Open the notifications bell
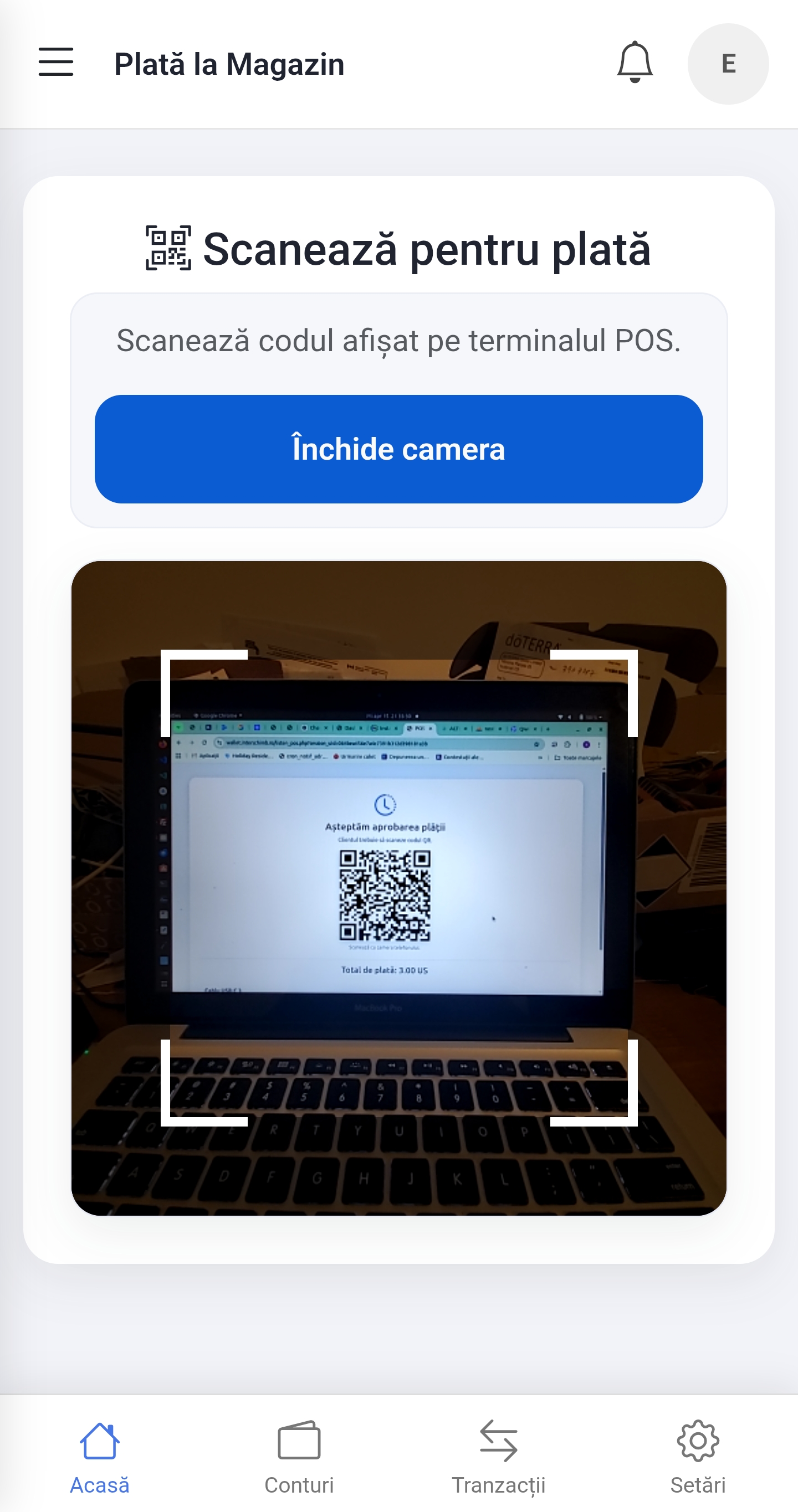Screen dimensions: 798x1512 [x=634, y=62]
